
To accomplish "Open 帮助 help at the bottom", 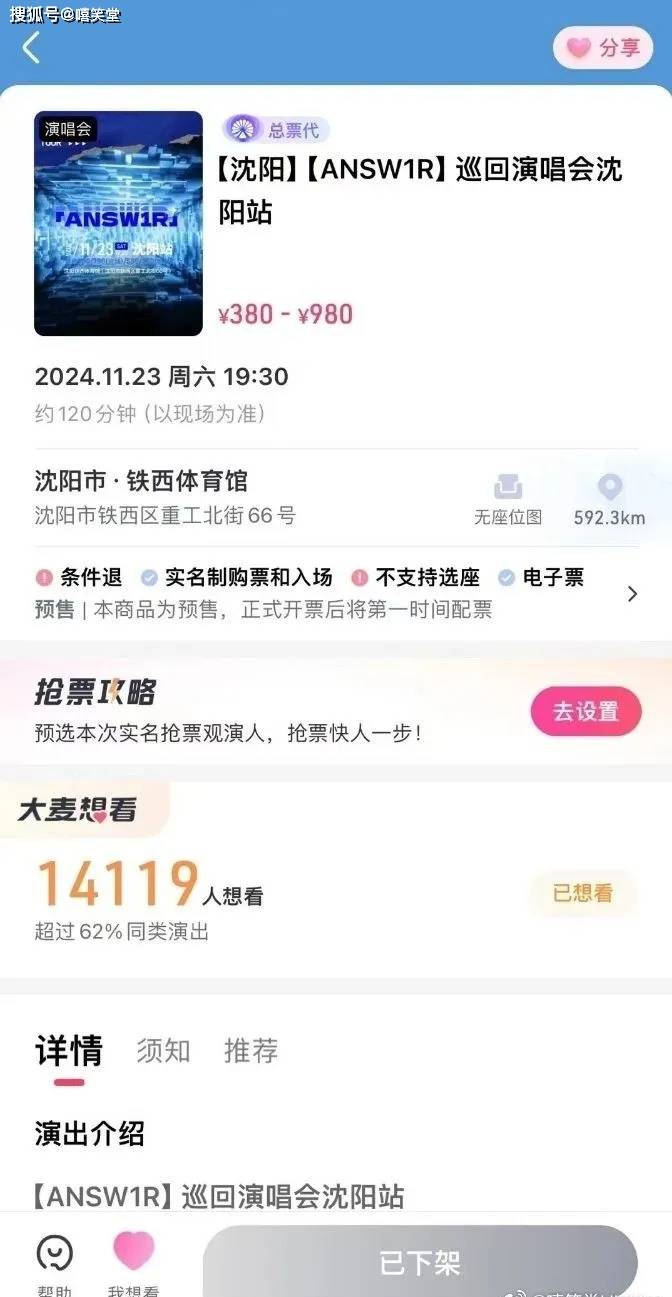I will (55, 1262).
